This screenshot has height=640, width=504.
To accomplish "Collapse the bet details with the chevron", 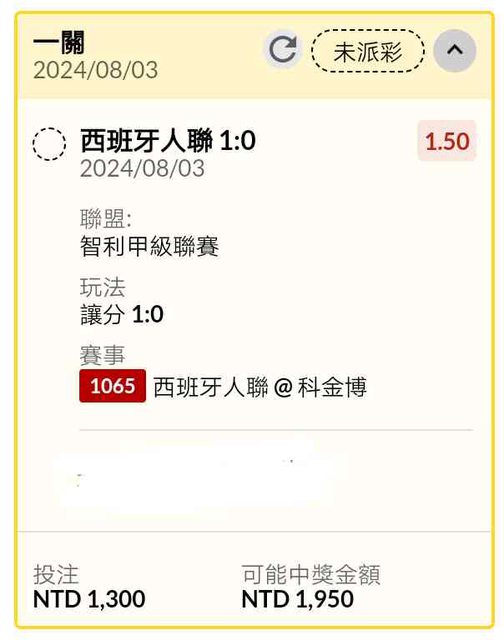I will (x=455, y=50).
